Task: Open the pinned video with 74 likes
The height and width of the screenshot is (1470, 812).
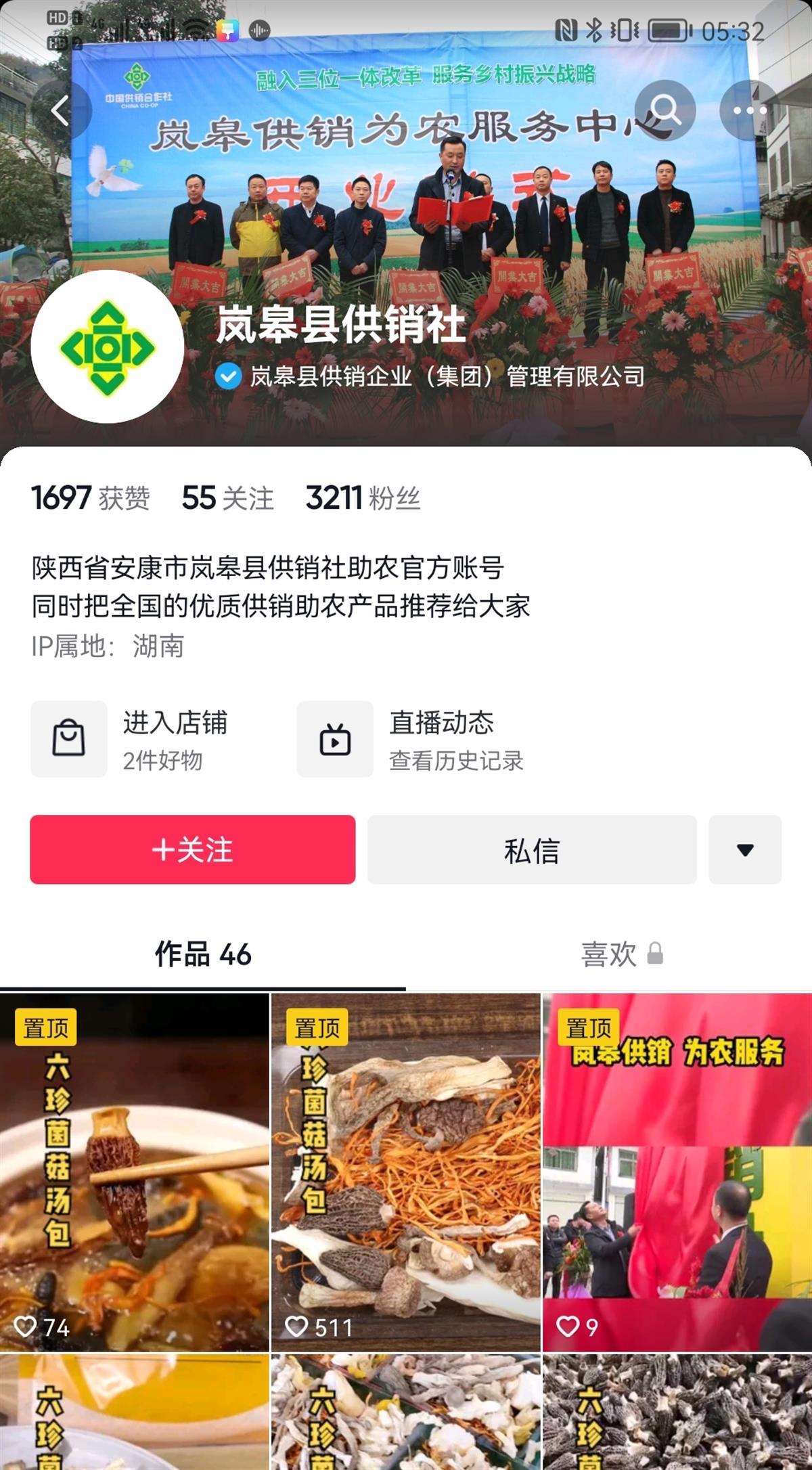Action: point(134,1171)
